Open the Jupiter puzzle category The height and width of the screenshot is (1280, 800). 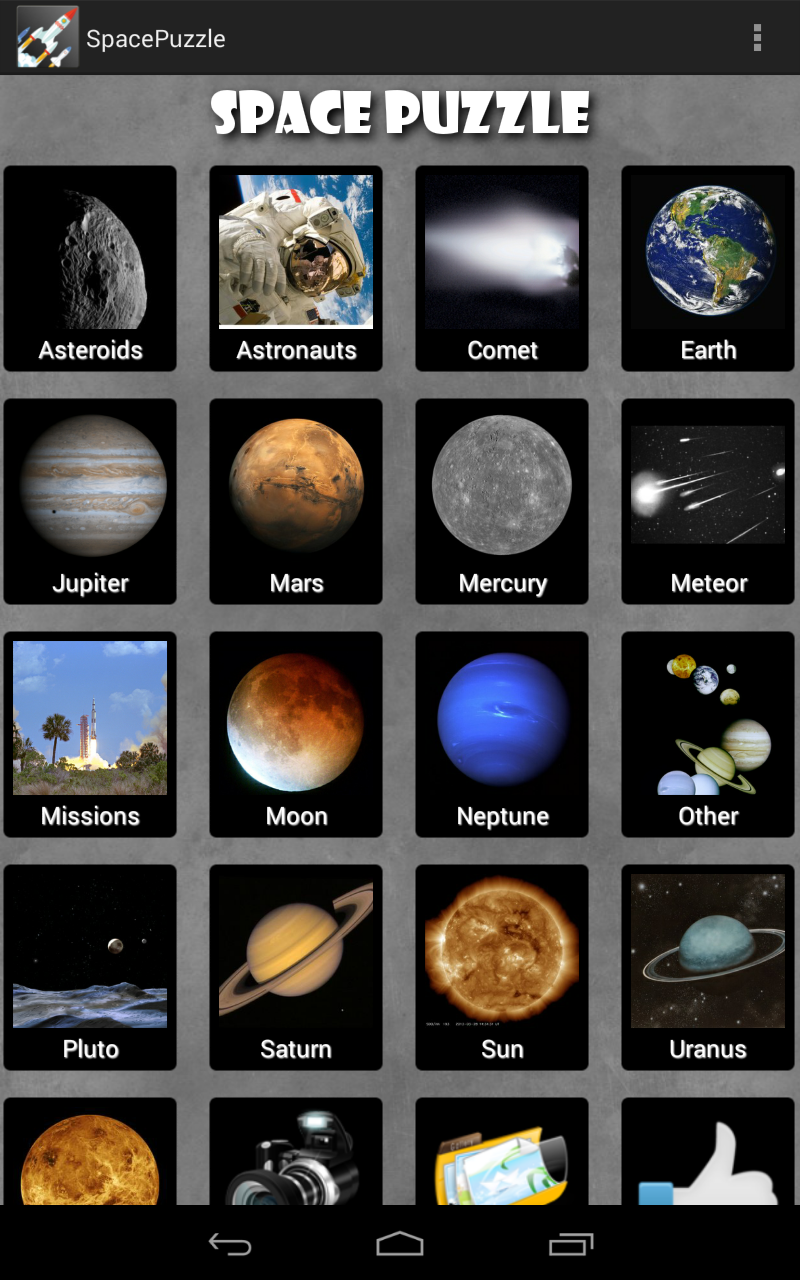90,501
